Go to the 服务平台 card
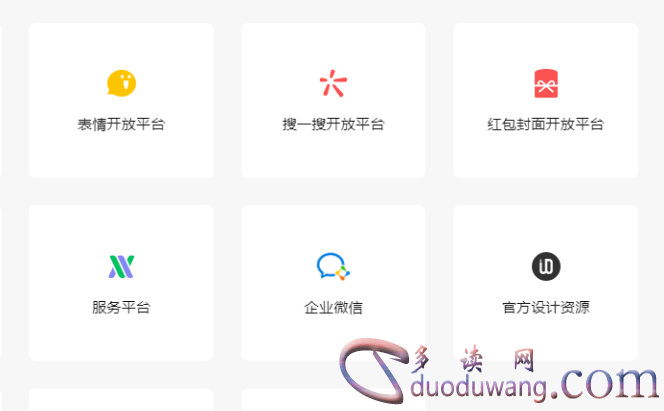 coord(121,283)
